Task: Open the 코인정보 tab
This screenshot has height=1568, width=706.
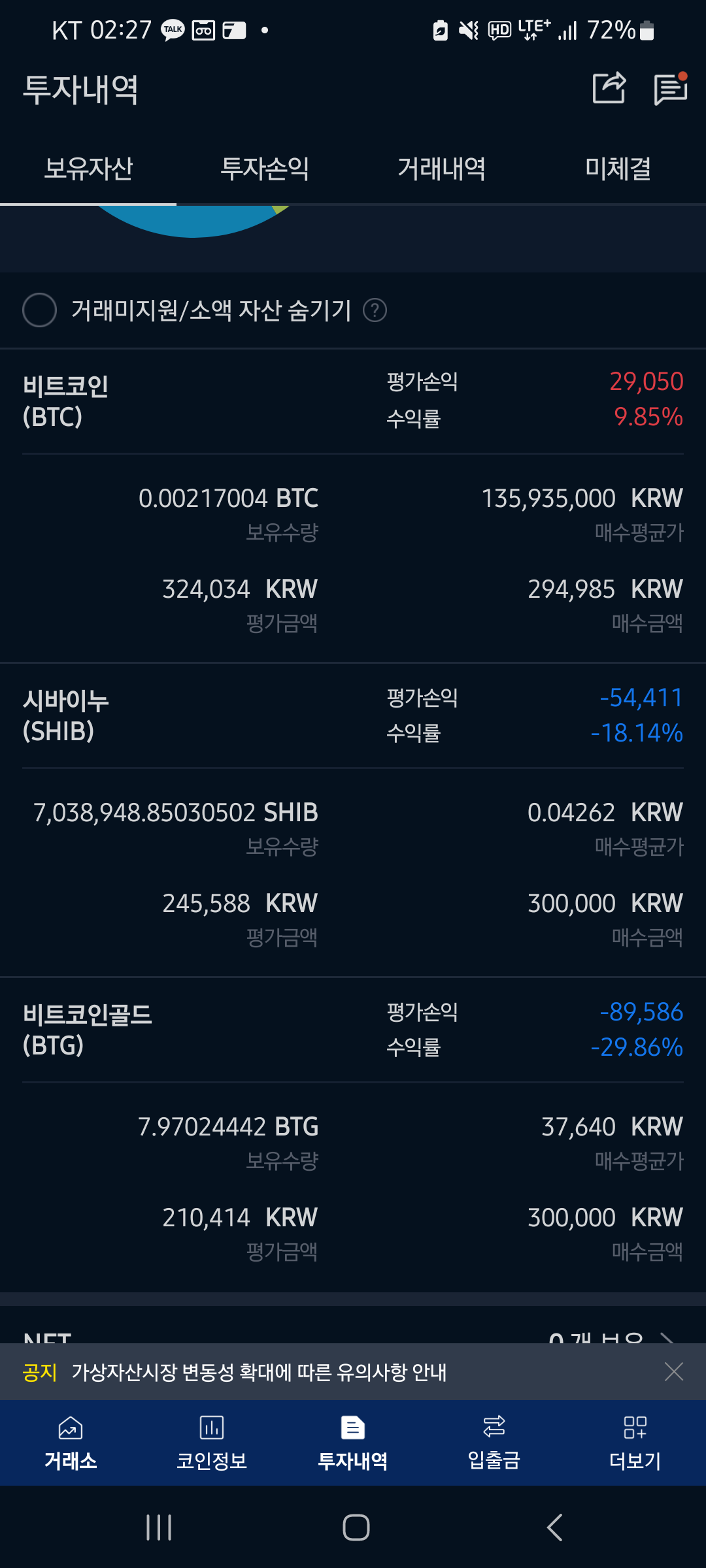Action: [x=212, y=1443]
